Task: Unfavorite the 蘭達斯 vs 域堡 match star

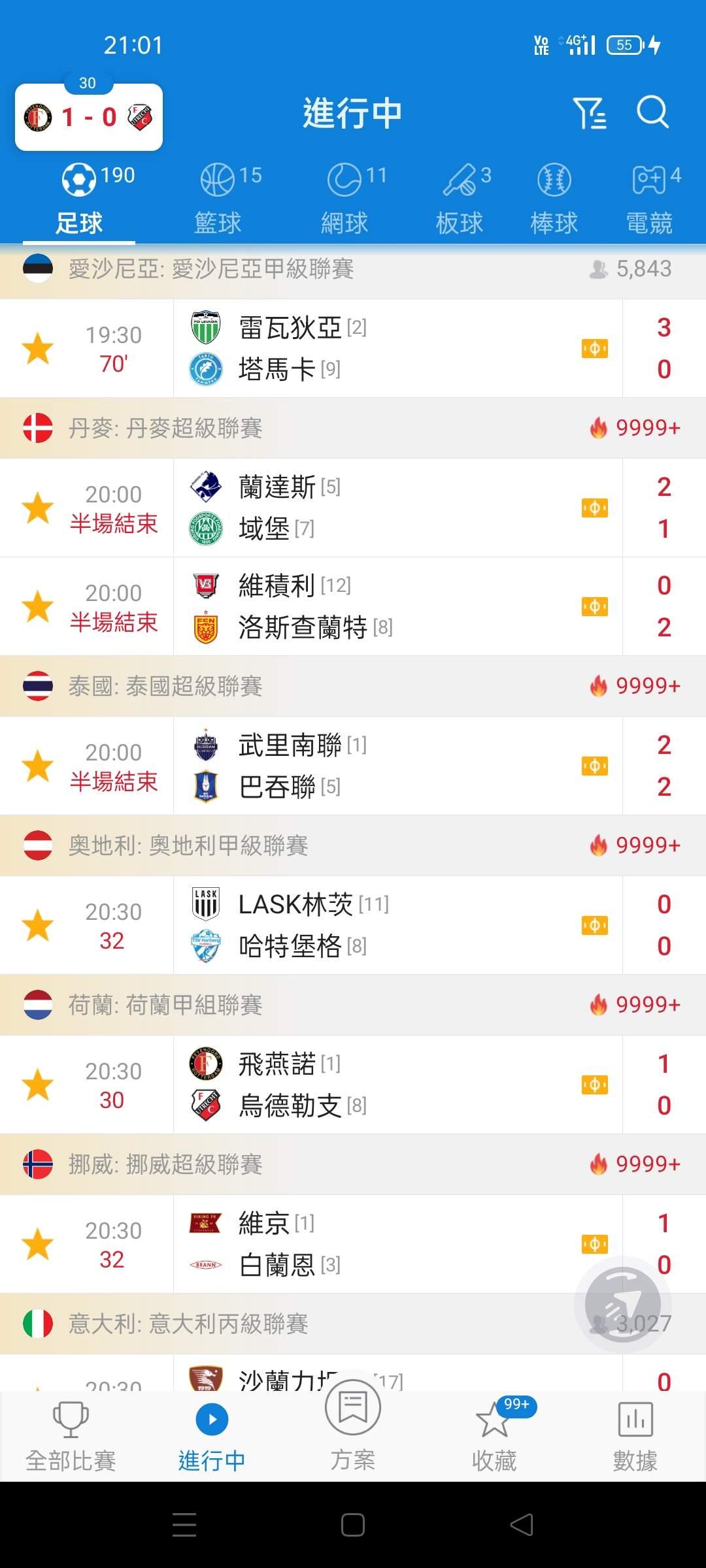Action: [x=38, y=508]
